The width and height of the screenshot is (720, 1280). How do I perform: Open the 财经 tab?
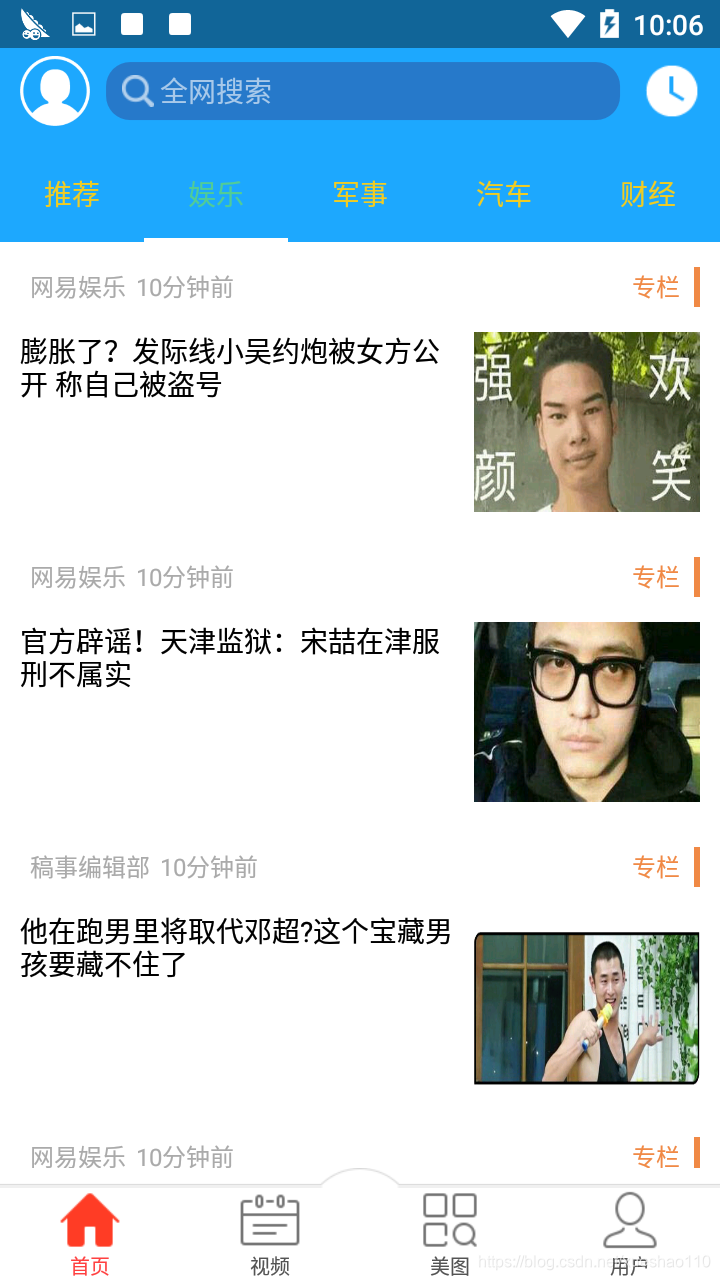tap(648, 194)
